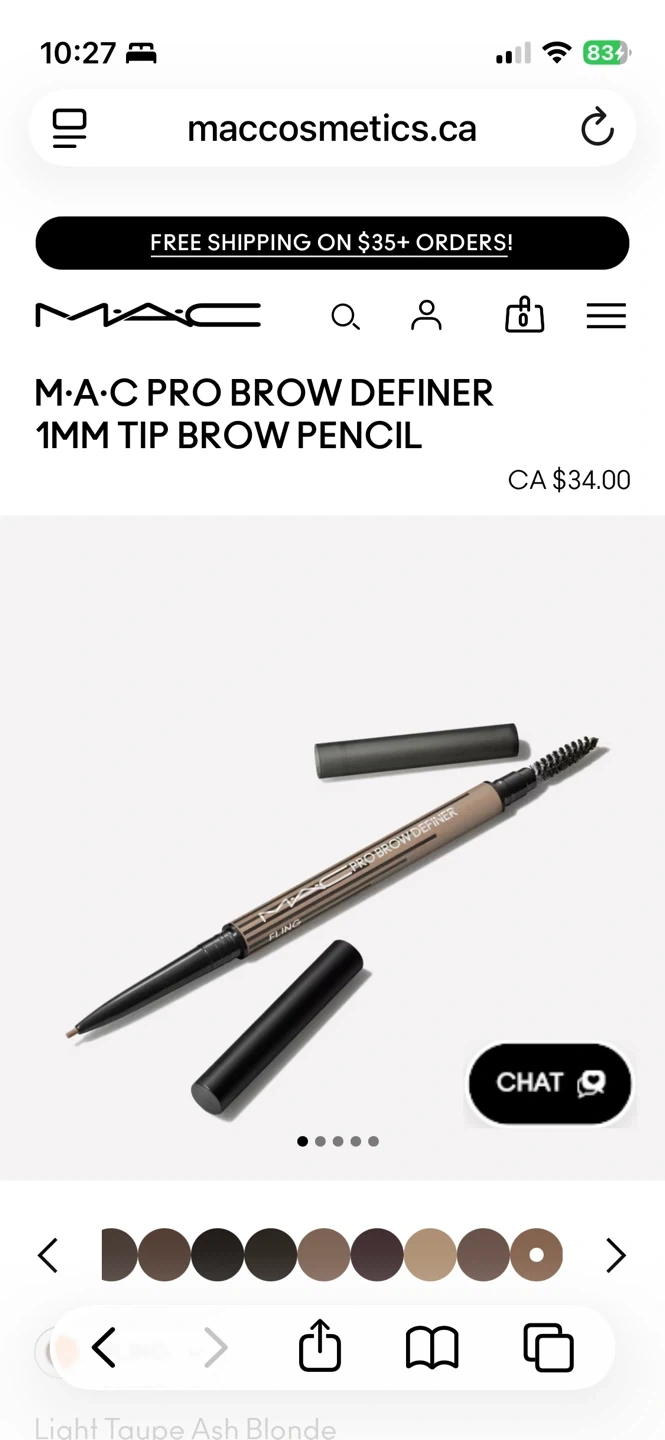The width and height of the screenshot is (665, 1440).
Task: Open the page settings icon in address bar
Action: 69,128
